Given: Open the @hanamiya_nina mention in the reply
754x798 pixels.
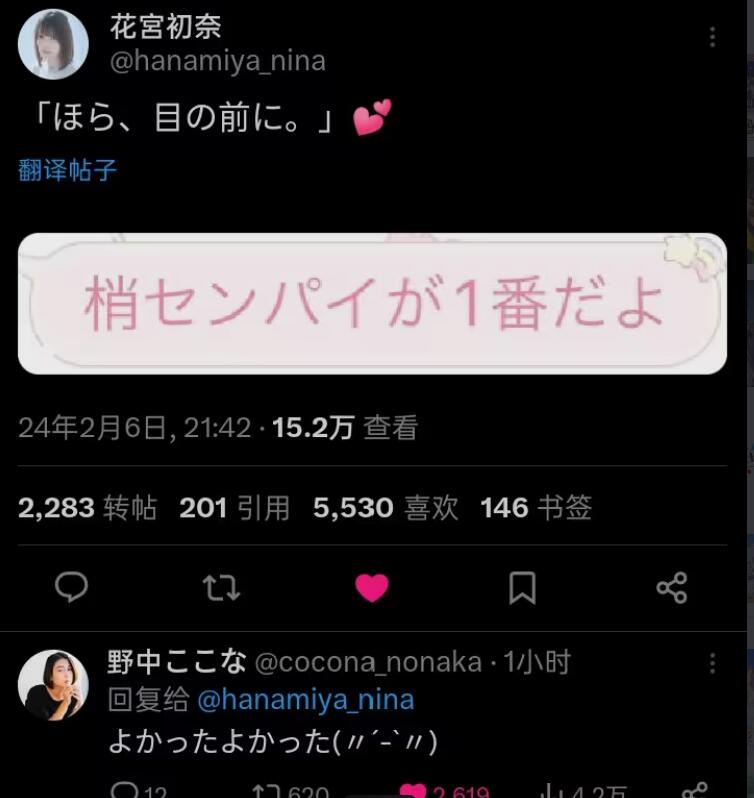Looking at the screenshot, I should click(x=305, y=700).
